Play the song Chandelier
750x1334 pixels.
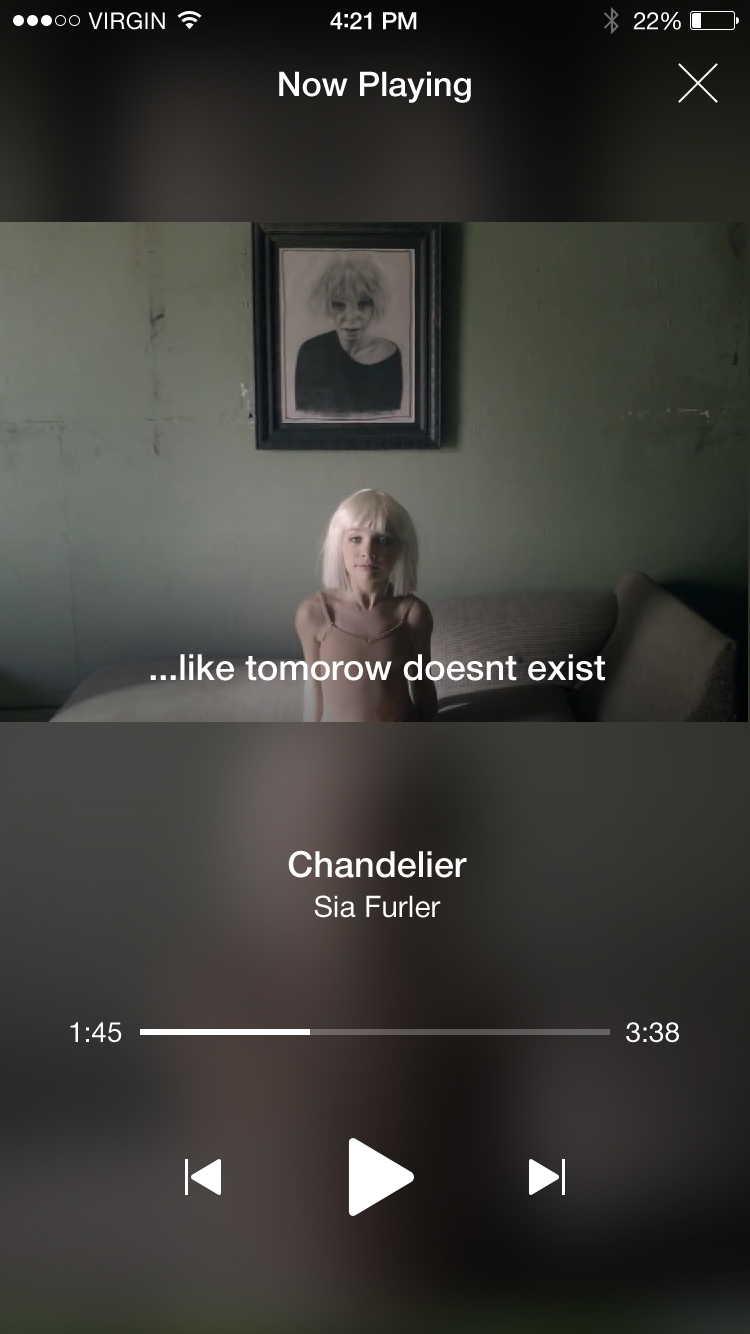click(379, 1176)
